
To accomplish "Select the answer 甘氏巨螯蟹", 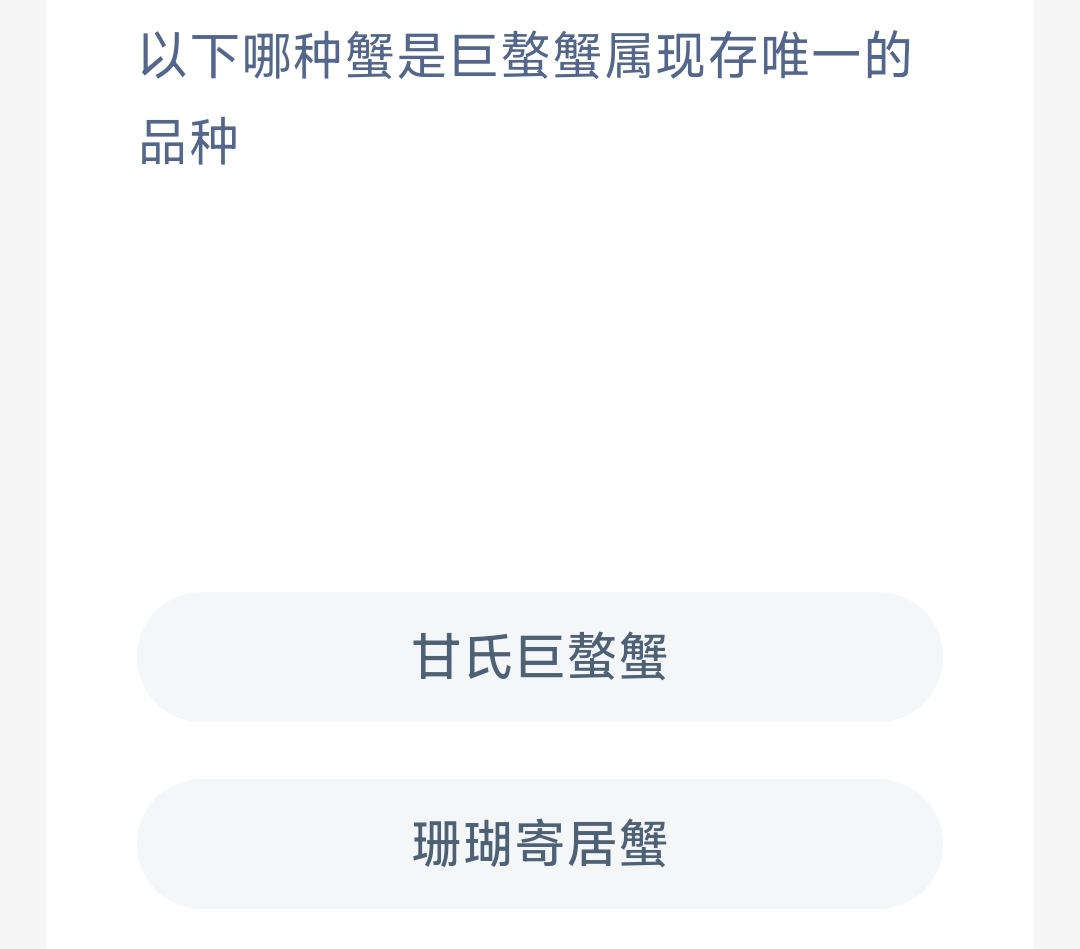I will point(540,657).
